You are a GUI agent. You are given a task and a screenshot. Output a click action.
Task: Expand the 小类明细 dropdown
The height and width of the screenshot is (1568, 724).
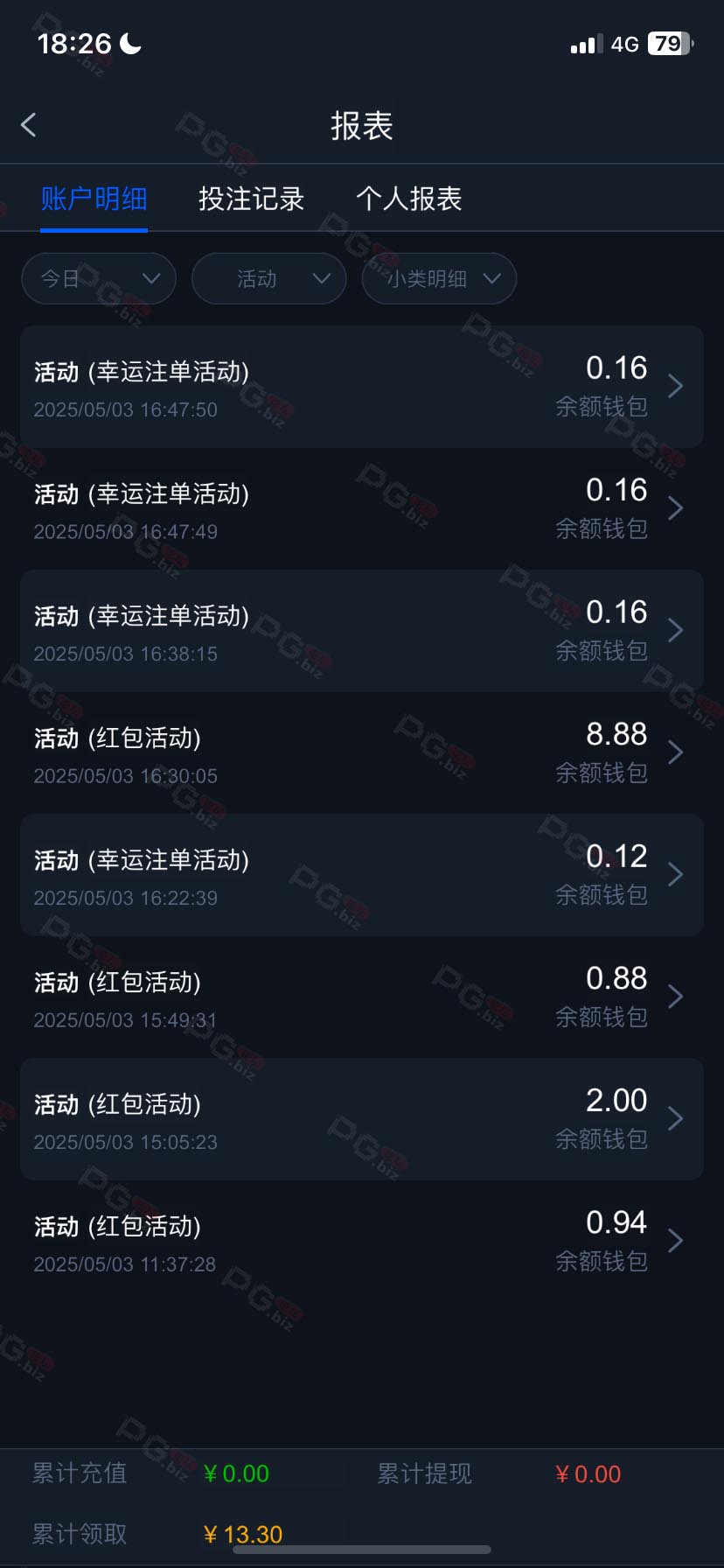[x=439, y=278]
